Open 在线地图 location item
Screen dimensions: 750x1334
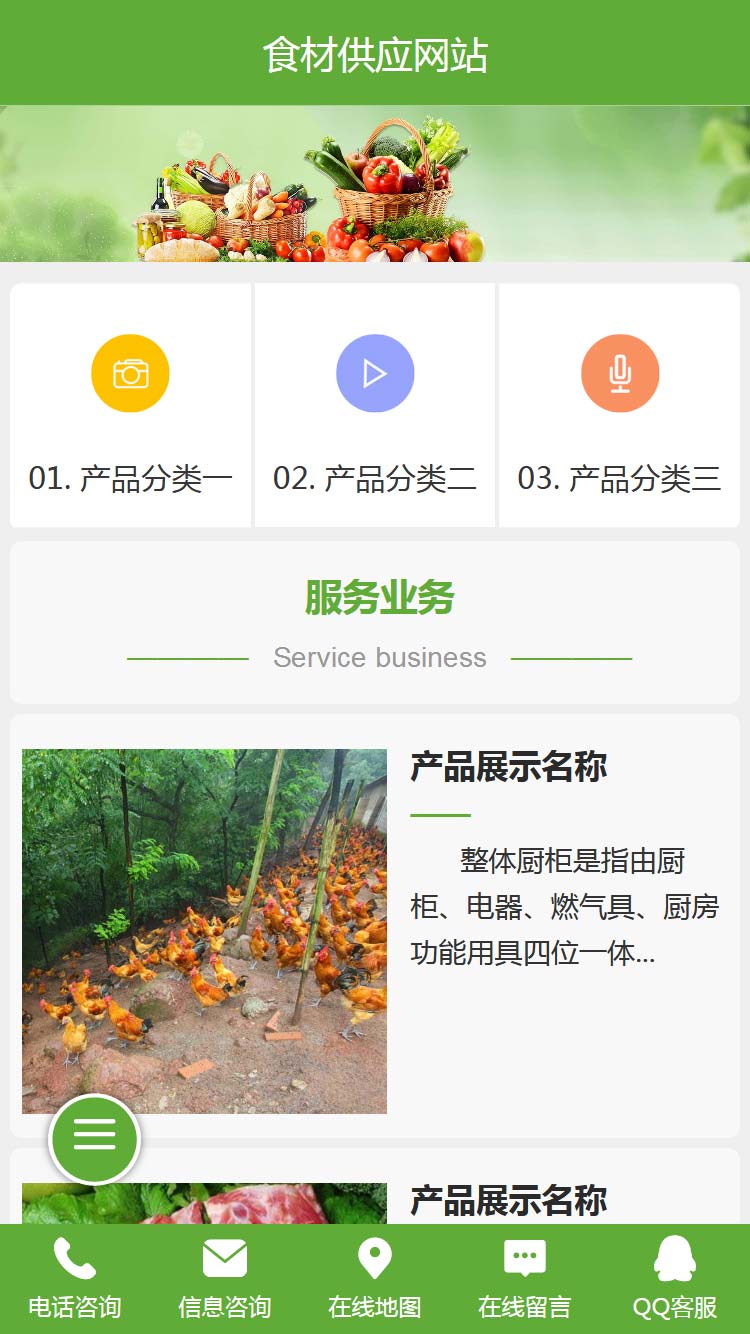point(375,1278)
